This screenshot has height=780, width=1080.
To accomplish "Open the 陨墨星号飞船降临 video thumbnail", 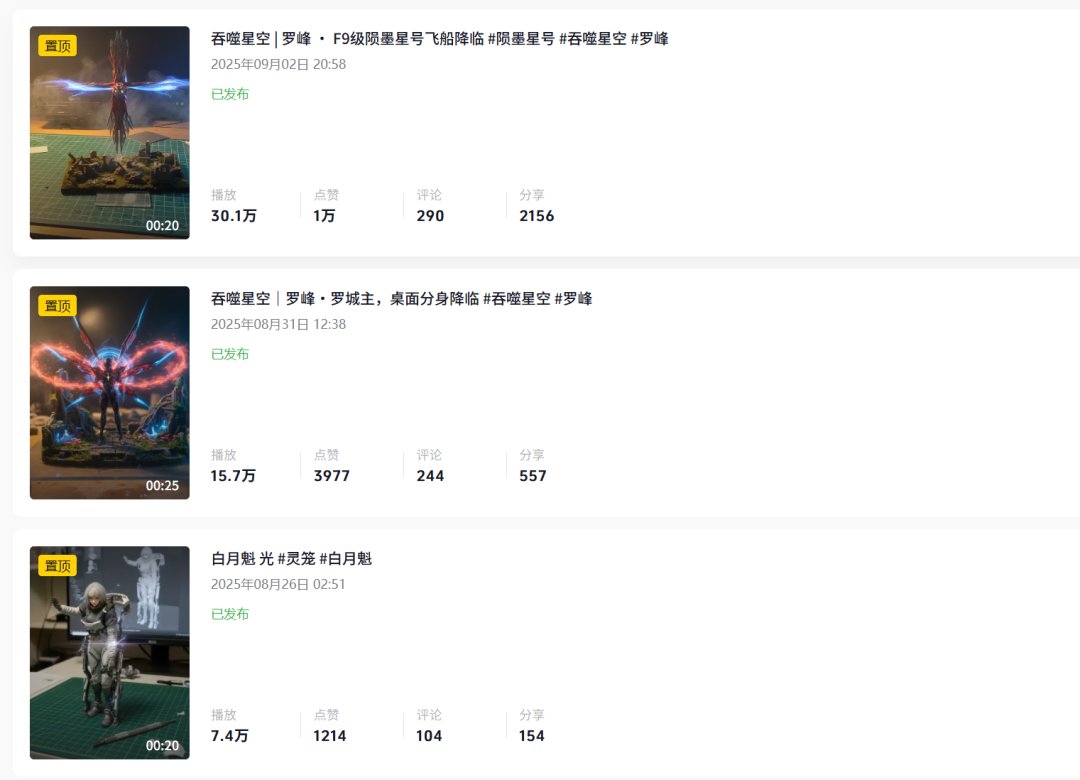I will pos(109,133).
